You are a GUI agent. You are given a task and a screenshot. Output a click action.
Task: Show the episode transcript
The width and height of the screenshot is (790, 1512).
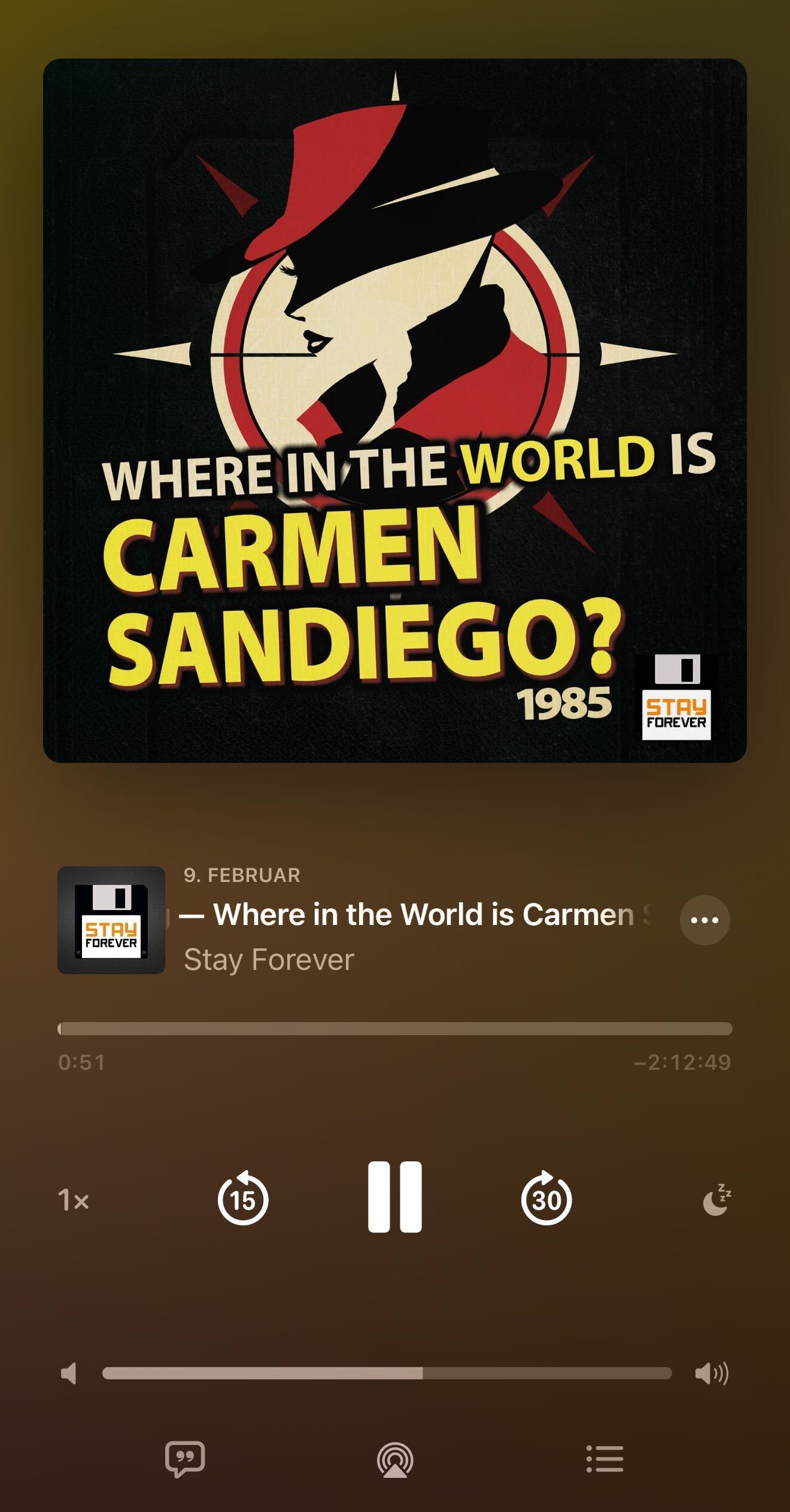coord(185,1459)
